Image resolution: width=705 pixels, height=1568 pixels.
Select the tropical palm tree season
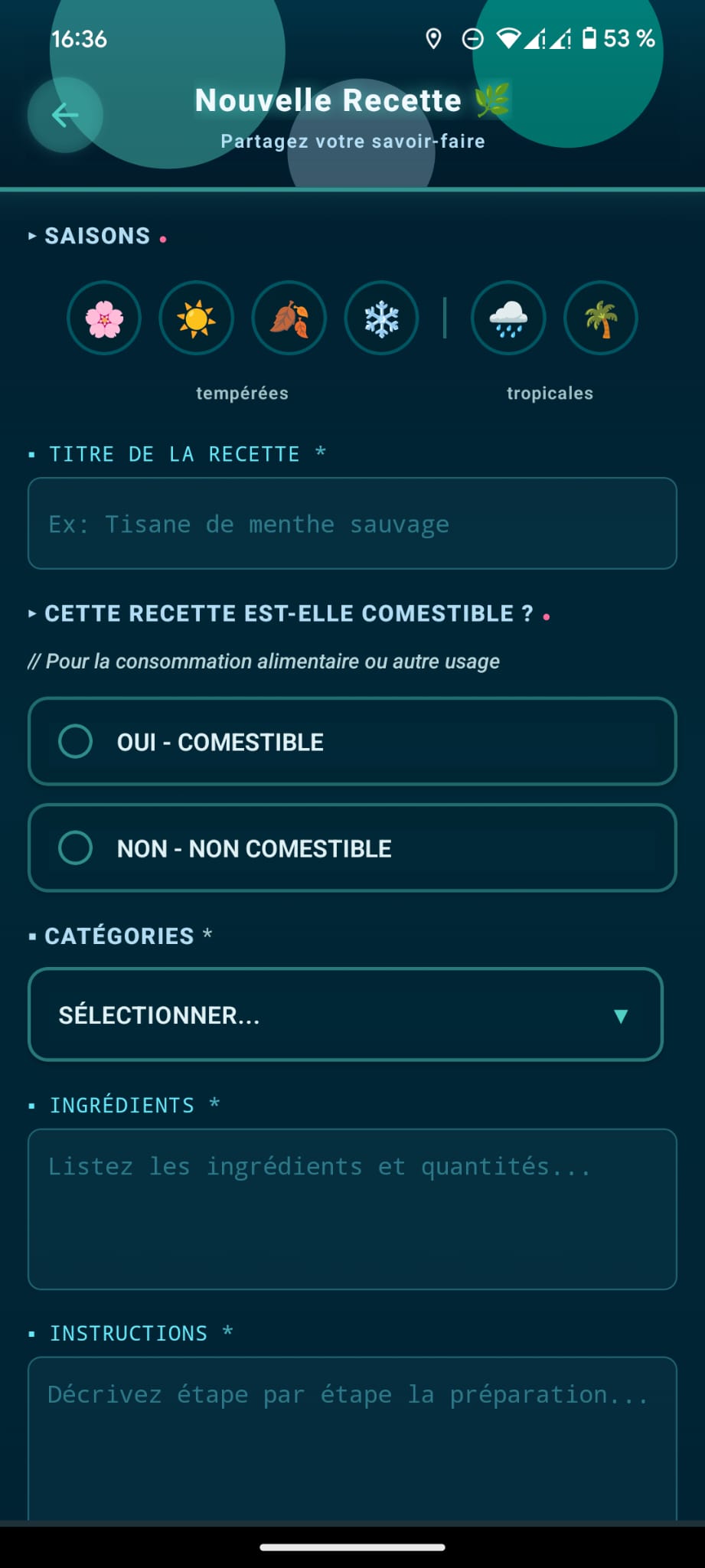pyautogui.click(x=601, y=318)
